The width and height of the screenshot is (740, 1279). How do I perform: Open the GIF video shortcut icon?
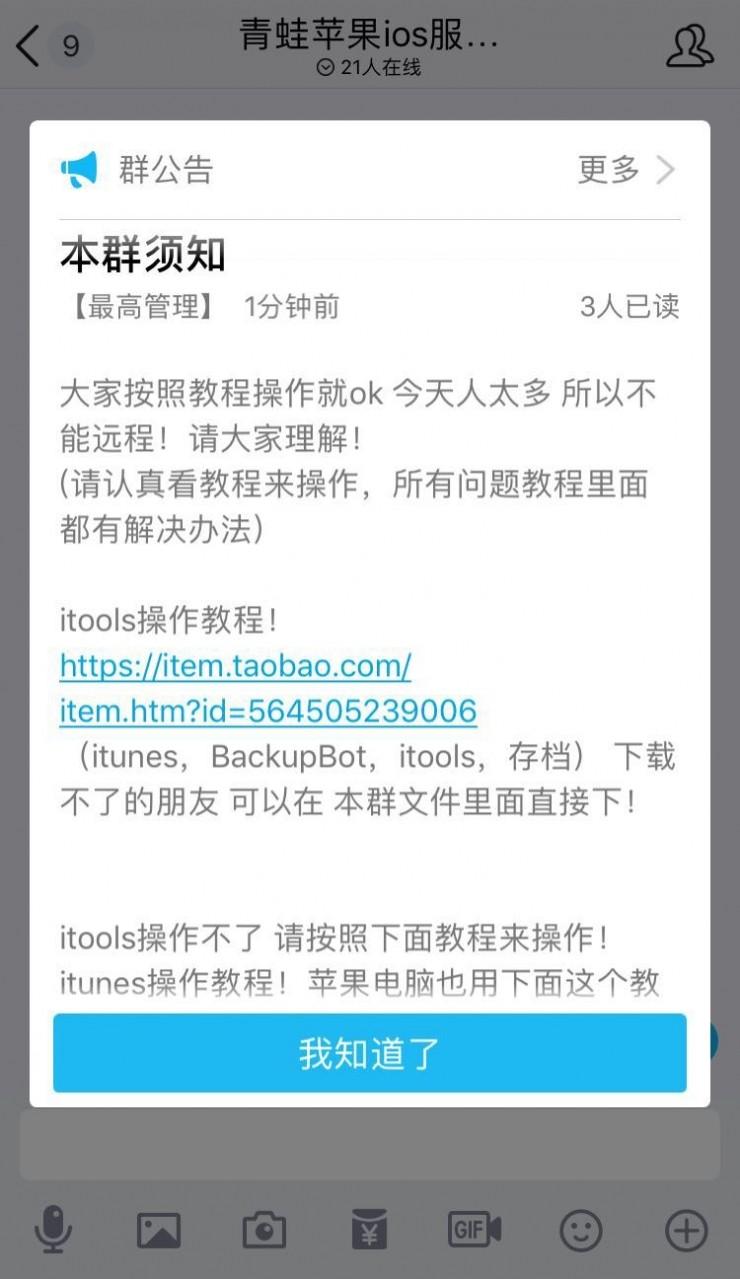coord(474,1228)
